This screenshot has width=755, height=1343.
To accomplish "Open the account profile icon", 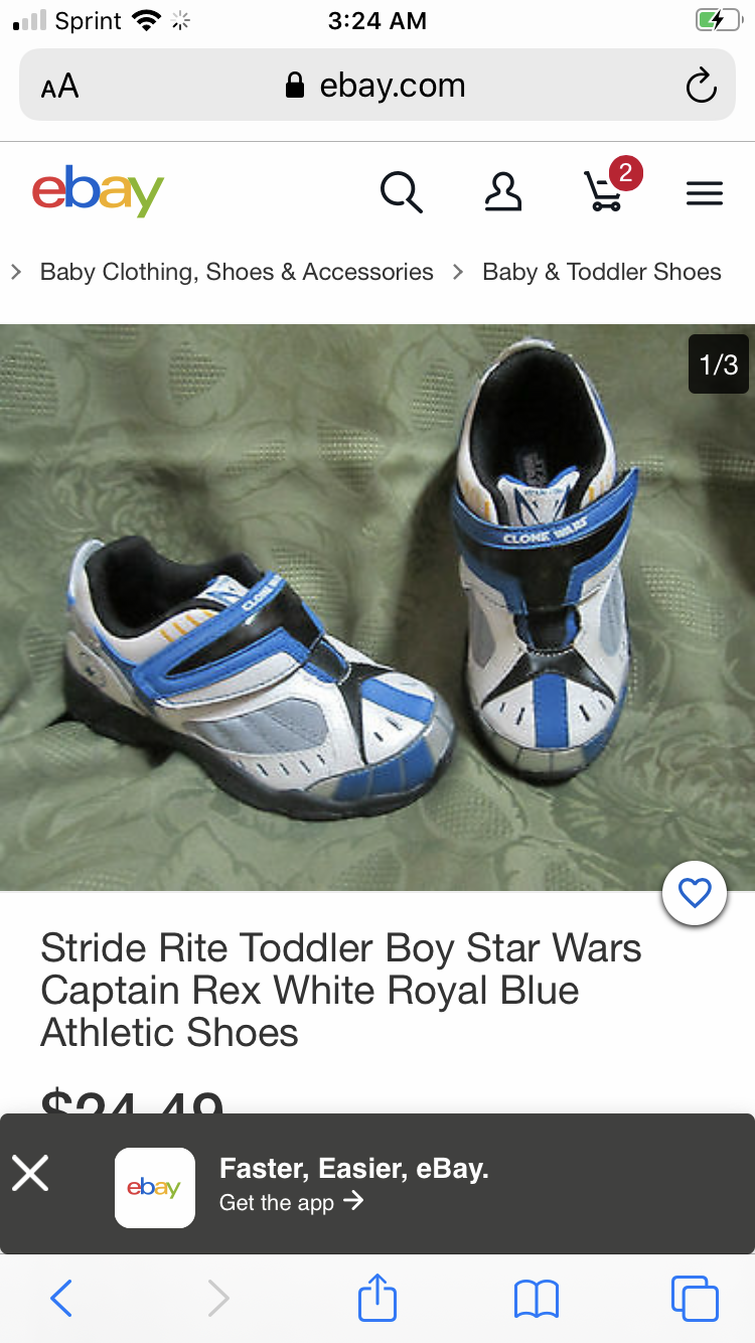I will click(x=503, y=191).
